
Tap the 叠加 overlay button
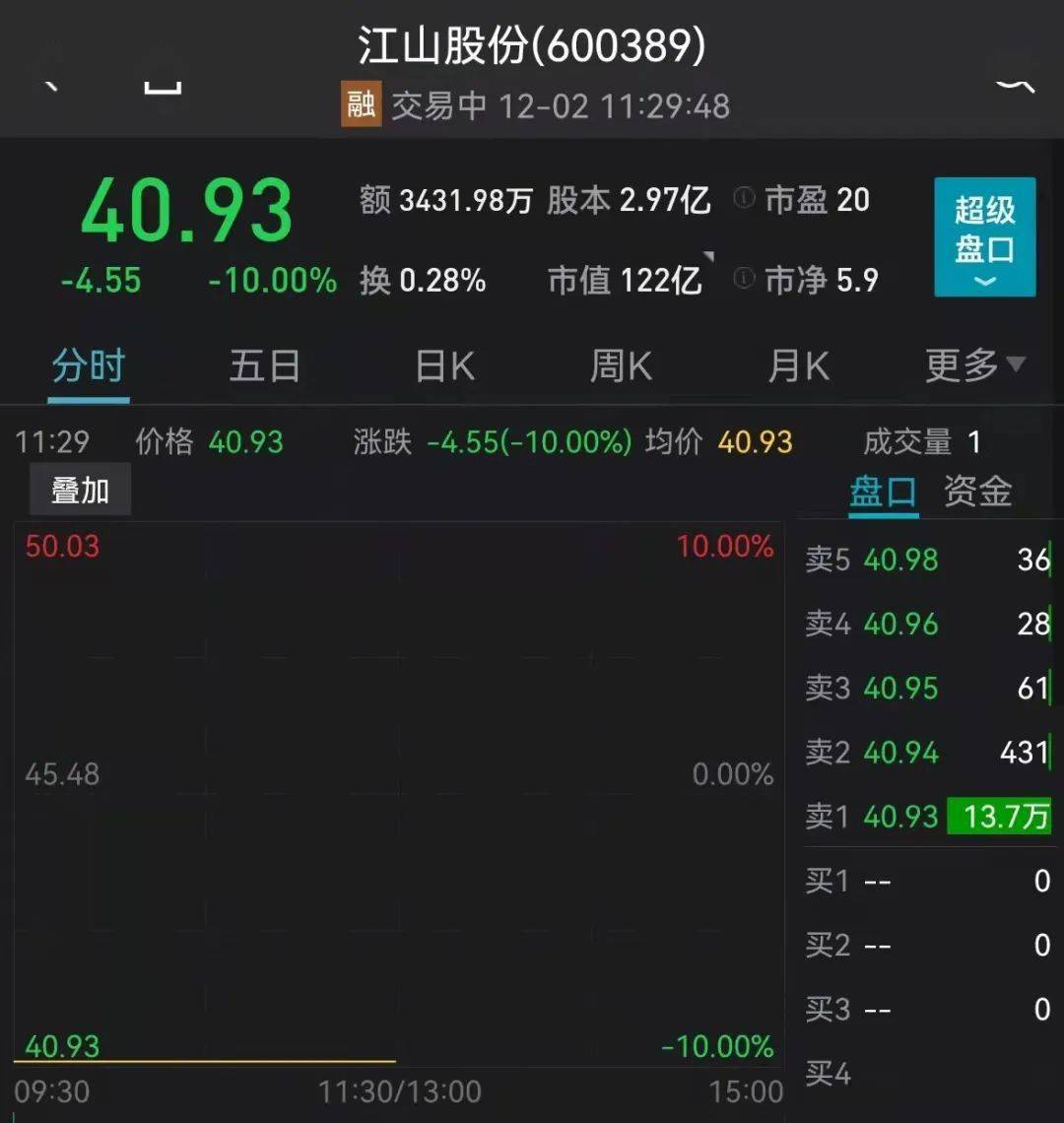point(80,490)
